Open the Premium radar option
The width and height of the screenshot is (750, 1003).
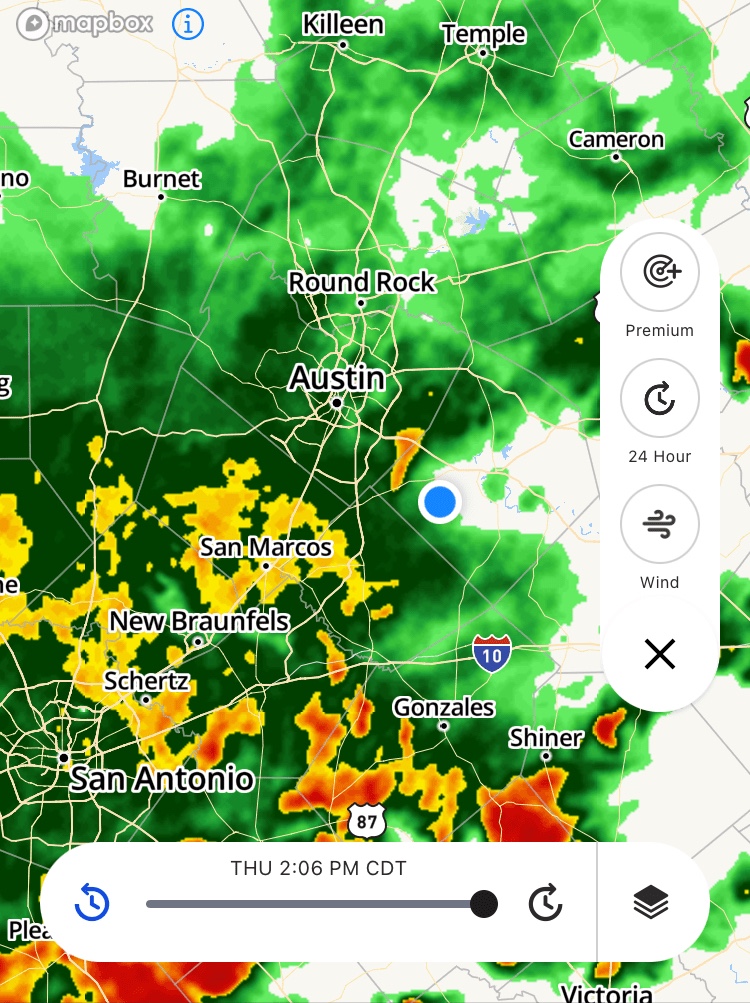pyautogui.click(x=660, y=271)
